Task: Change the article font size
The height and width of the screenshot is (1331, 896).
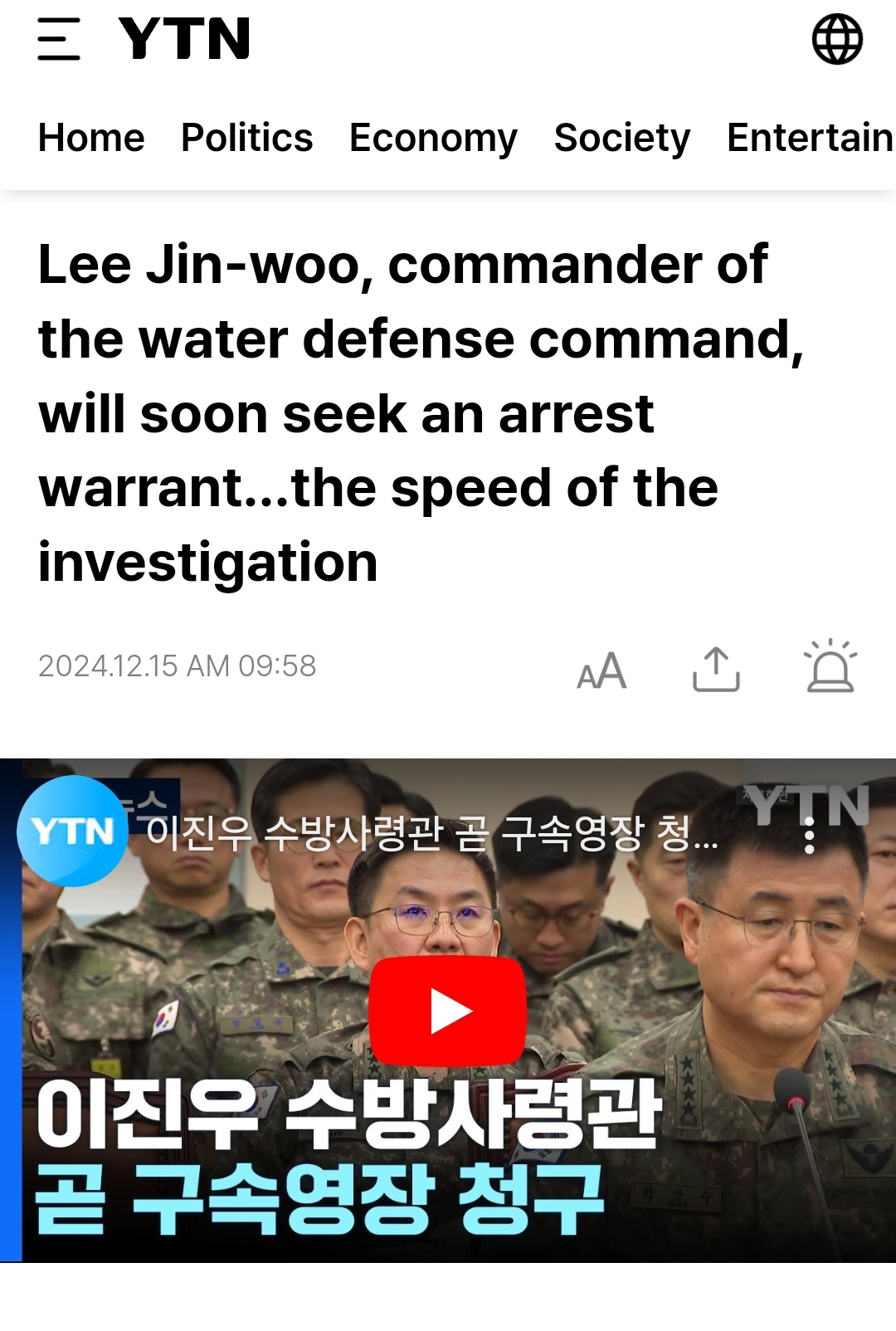Action: [x=601, y=670]
